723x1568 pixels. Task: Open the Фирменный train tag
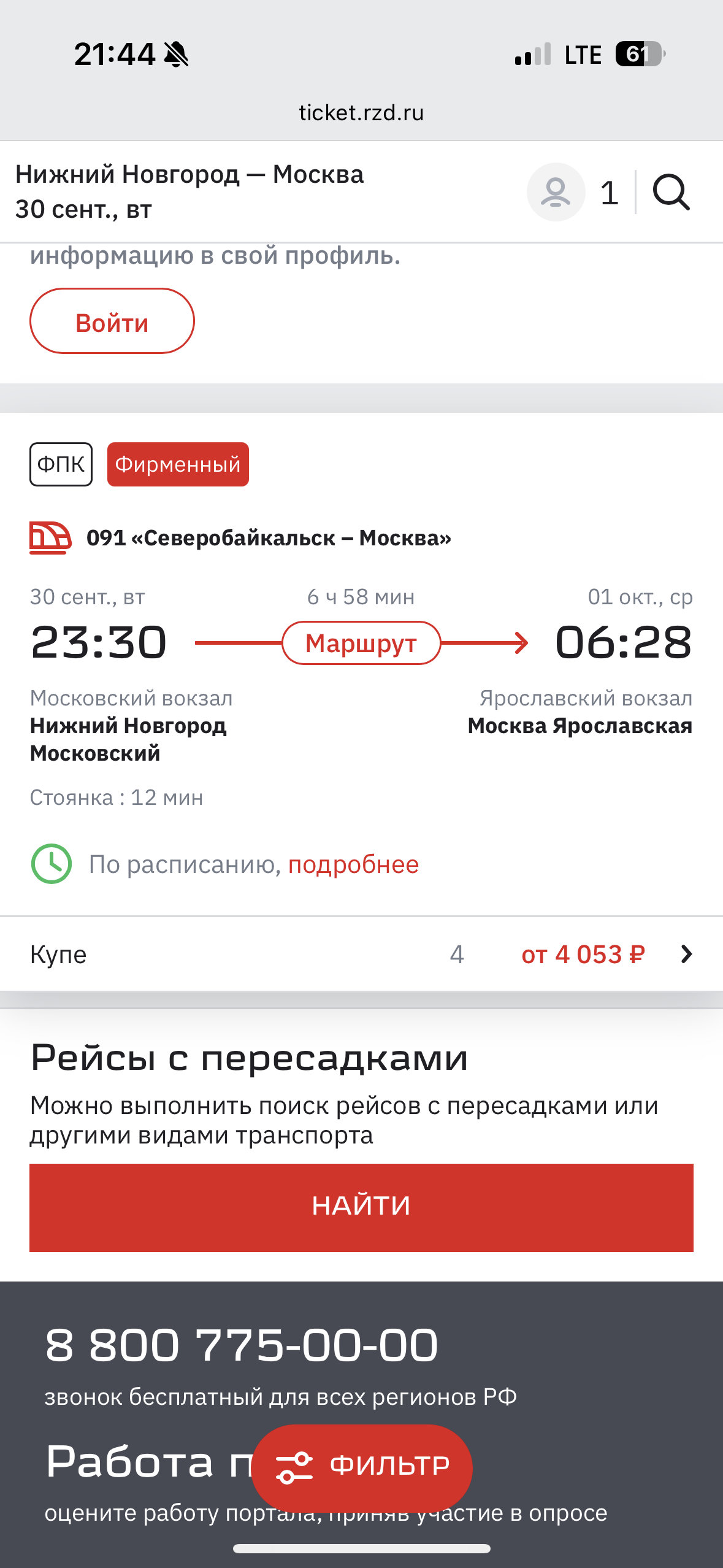pyautogui.click(x=178, y=464)
